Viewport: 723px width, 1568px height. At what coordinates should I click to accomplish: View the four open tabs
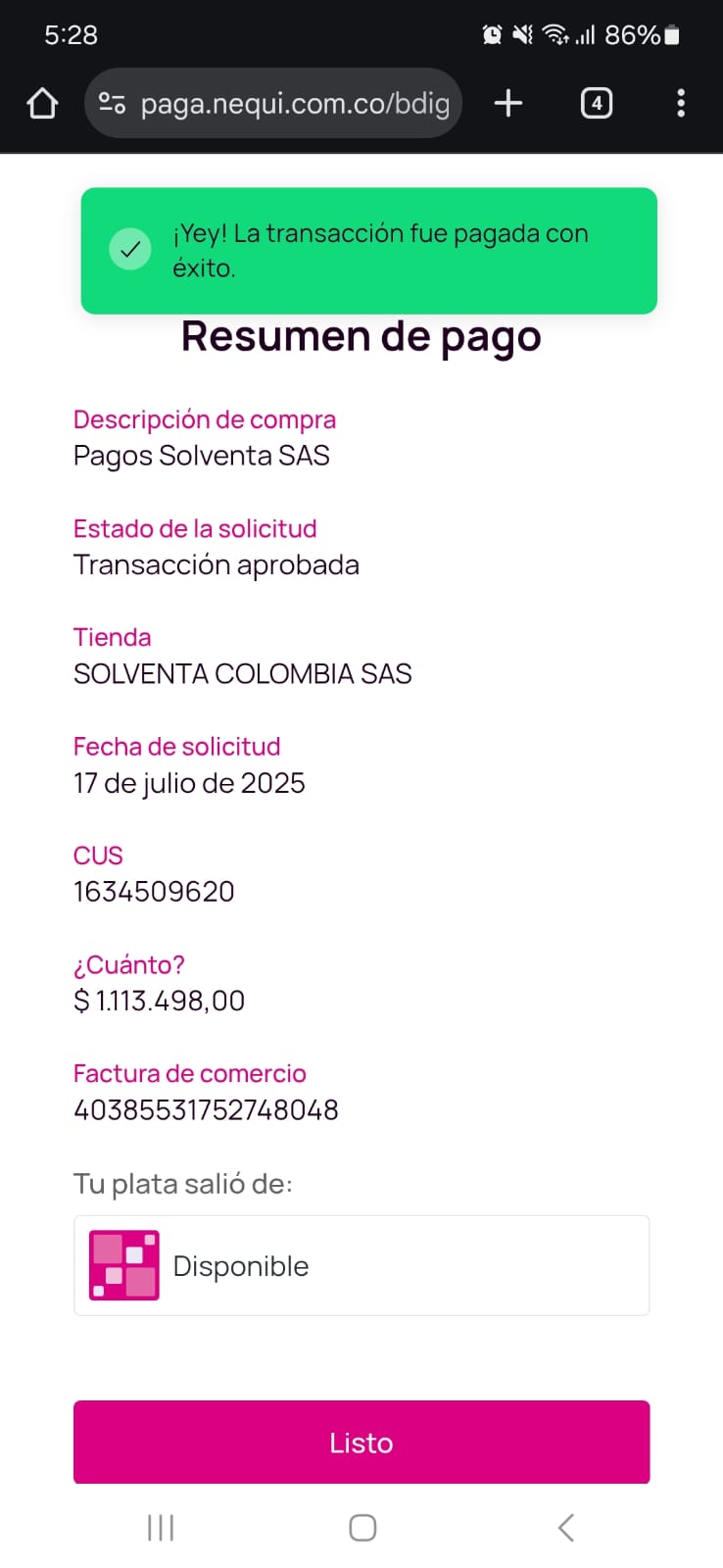pyautogui.click(x=597, y=103)
